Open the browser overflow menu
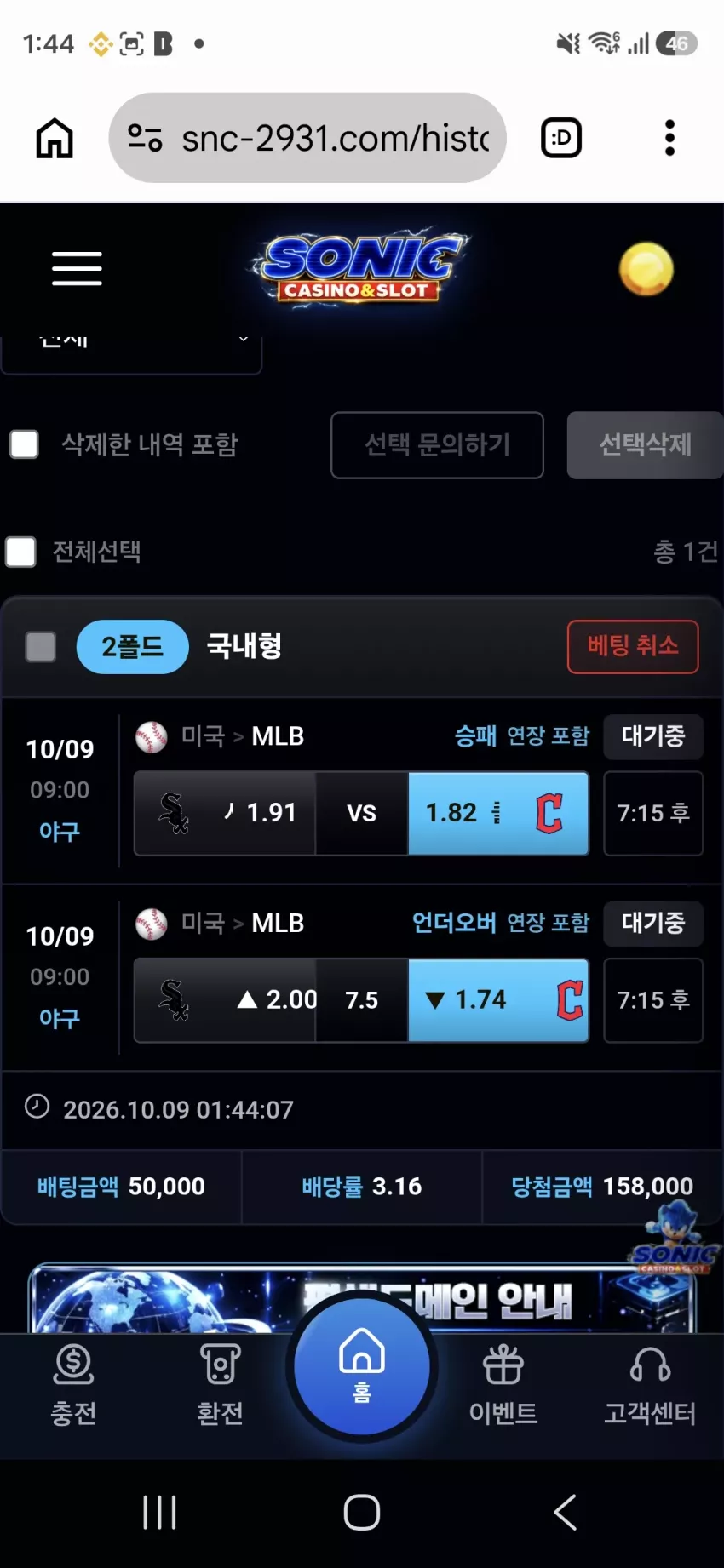Image resolution: width=724 pixels, height=1568 pixels. pyautogui.click(x=670, y=138)
